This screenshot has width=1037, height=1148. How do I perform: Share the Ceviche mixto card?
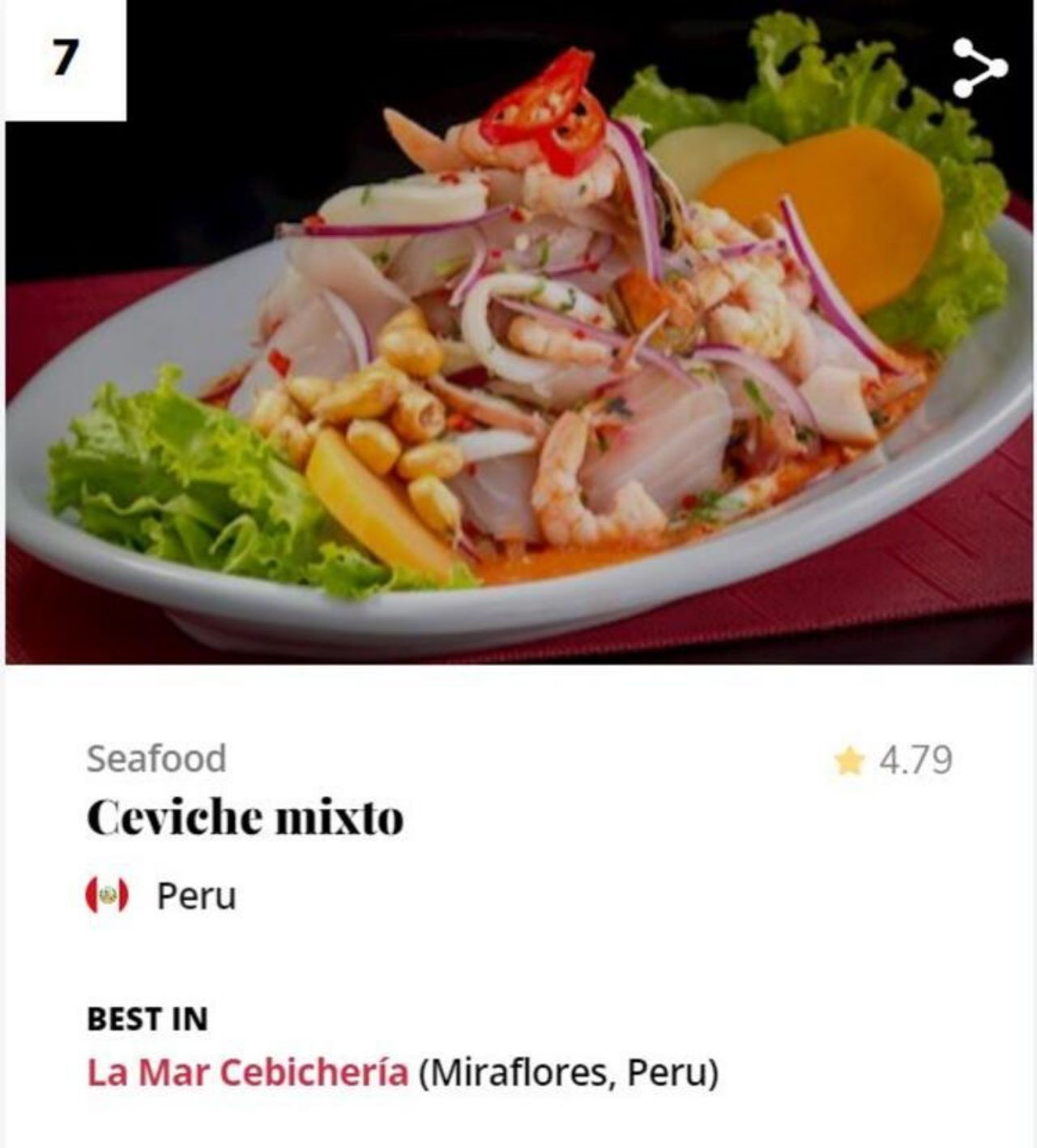(979, 68)
